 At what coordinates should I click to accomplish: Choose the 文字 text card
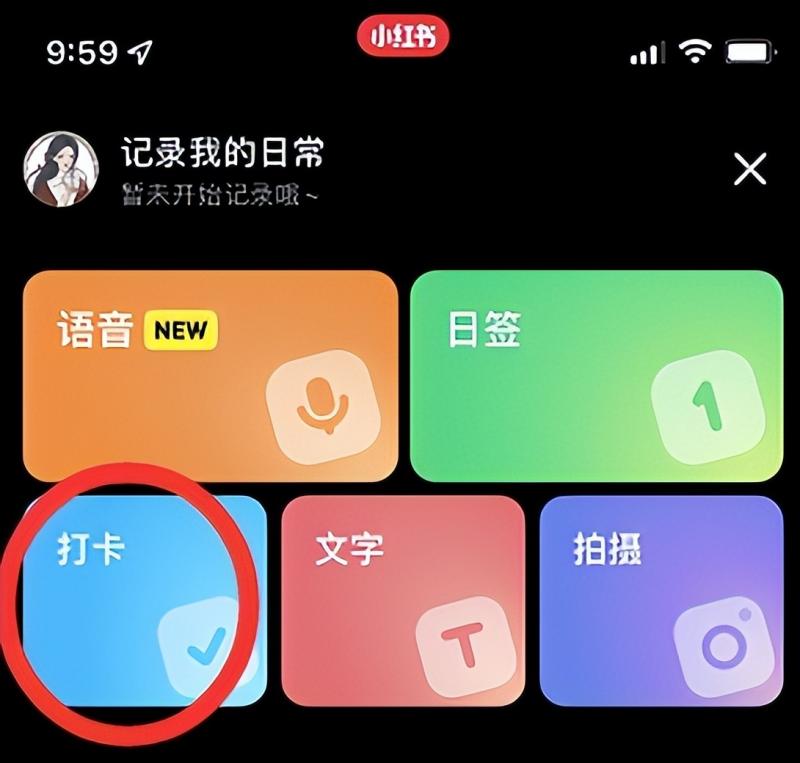(403, 600)
